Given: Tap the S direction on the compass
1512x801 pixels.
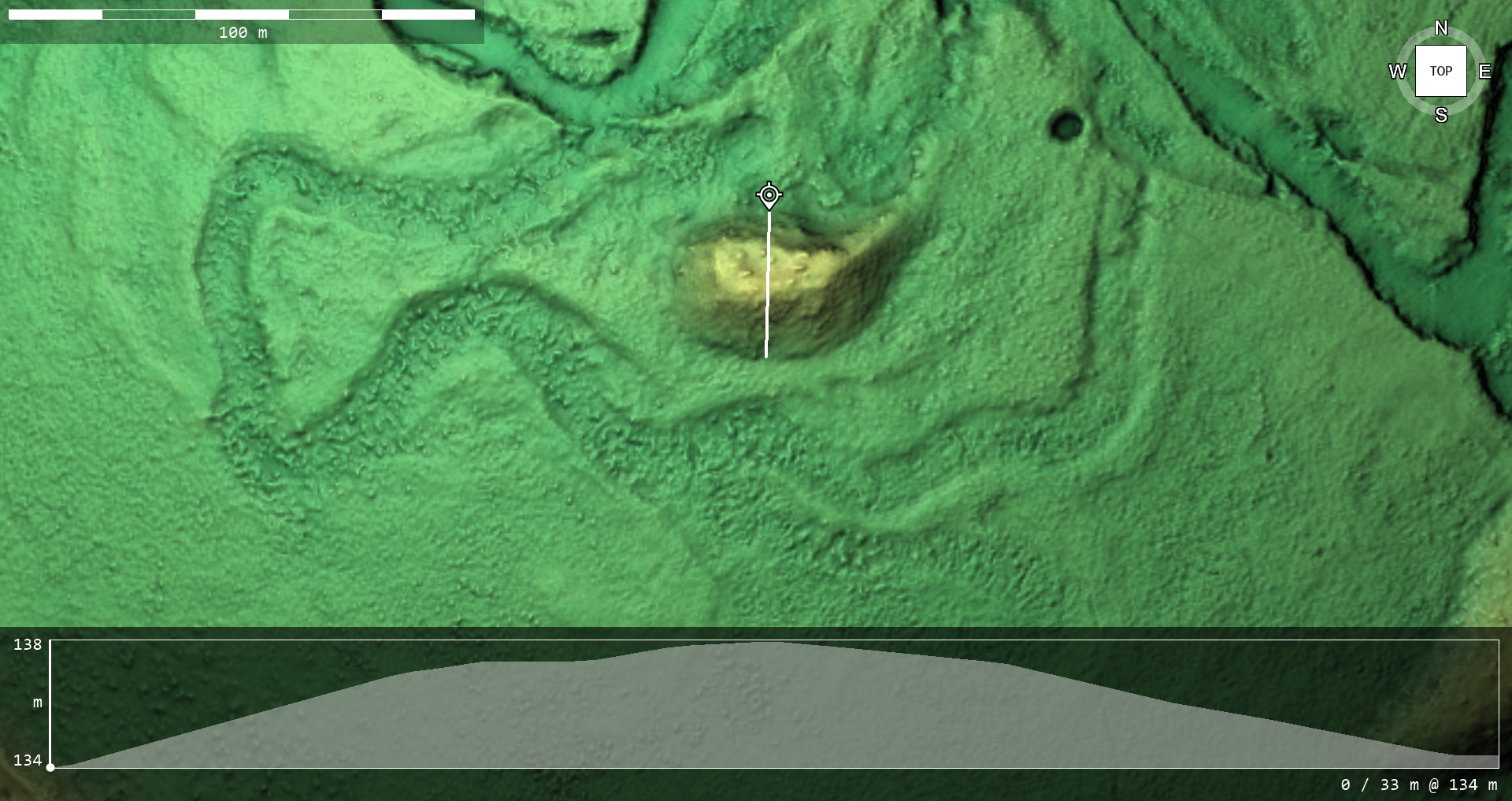Looking at the screenshot, I should [1441, 115].
